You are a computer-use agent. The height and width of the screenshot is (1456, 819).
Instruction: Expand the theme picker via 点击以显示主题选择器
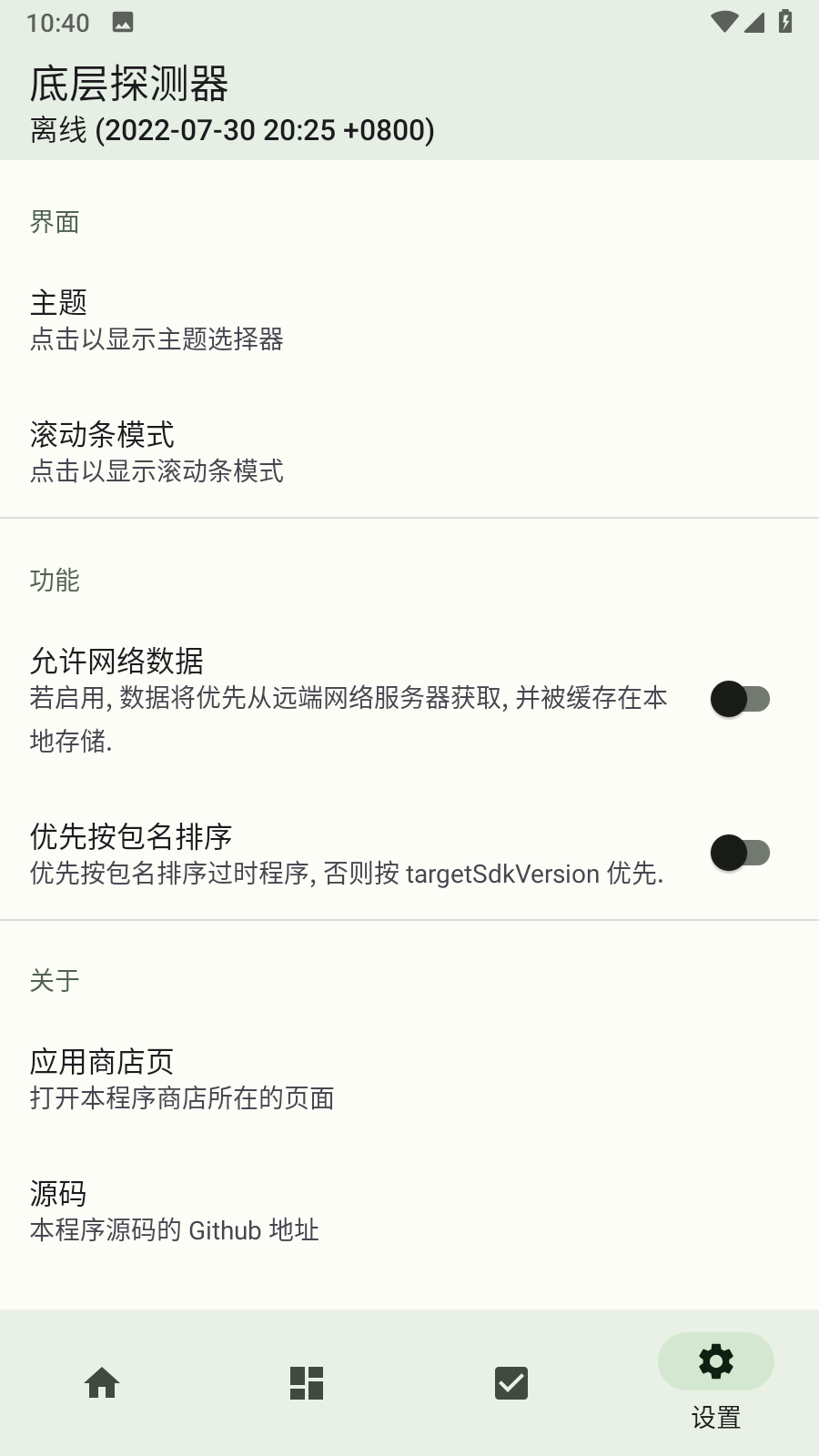(x=157, y=341)
